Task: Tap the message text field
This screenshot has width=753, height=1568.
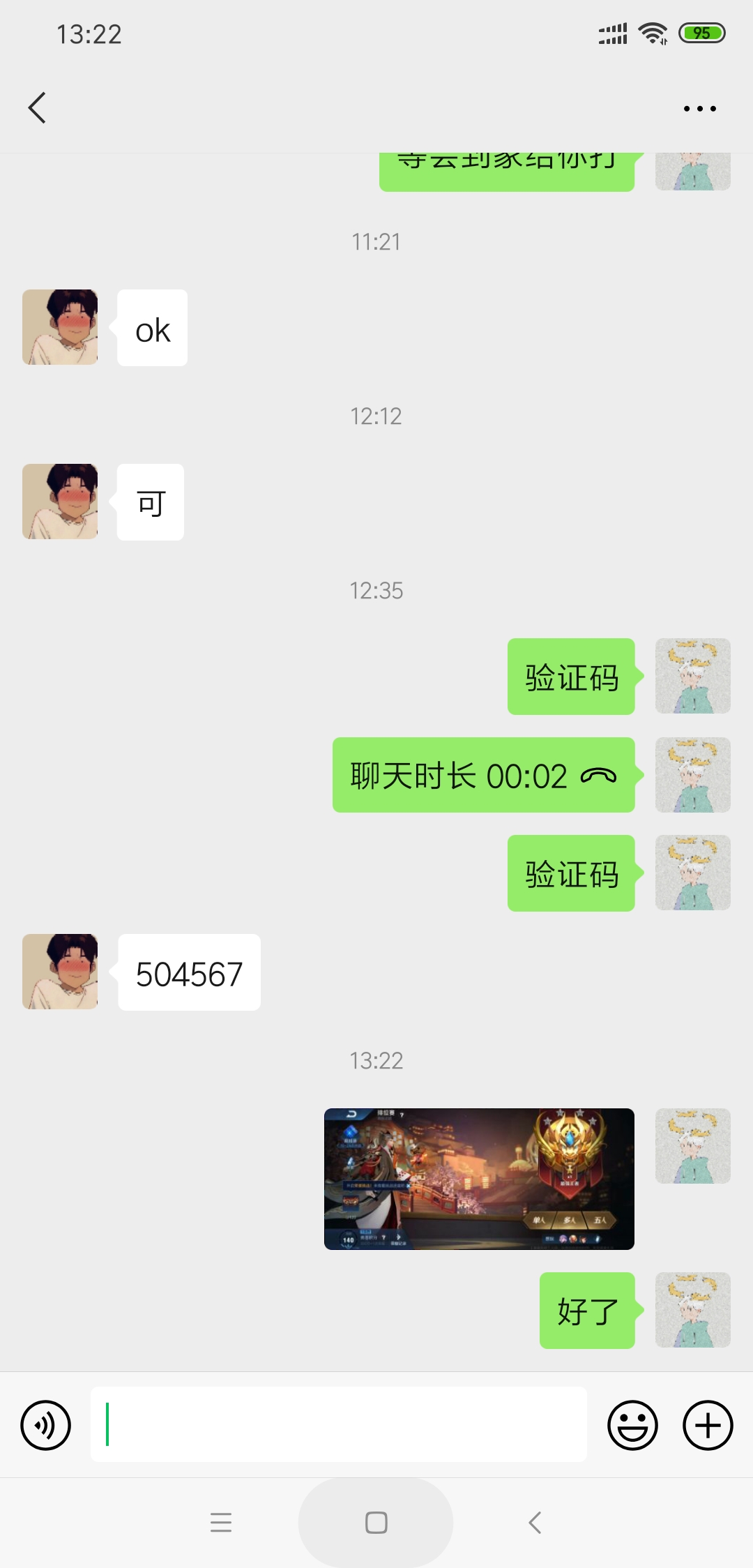Action: [338, 1424]
